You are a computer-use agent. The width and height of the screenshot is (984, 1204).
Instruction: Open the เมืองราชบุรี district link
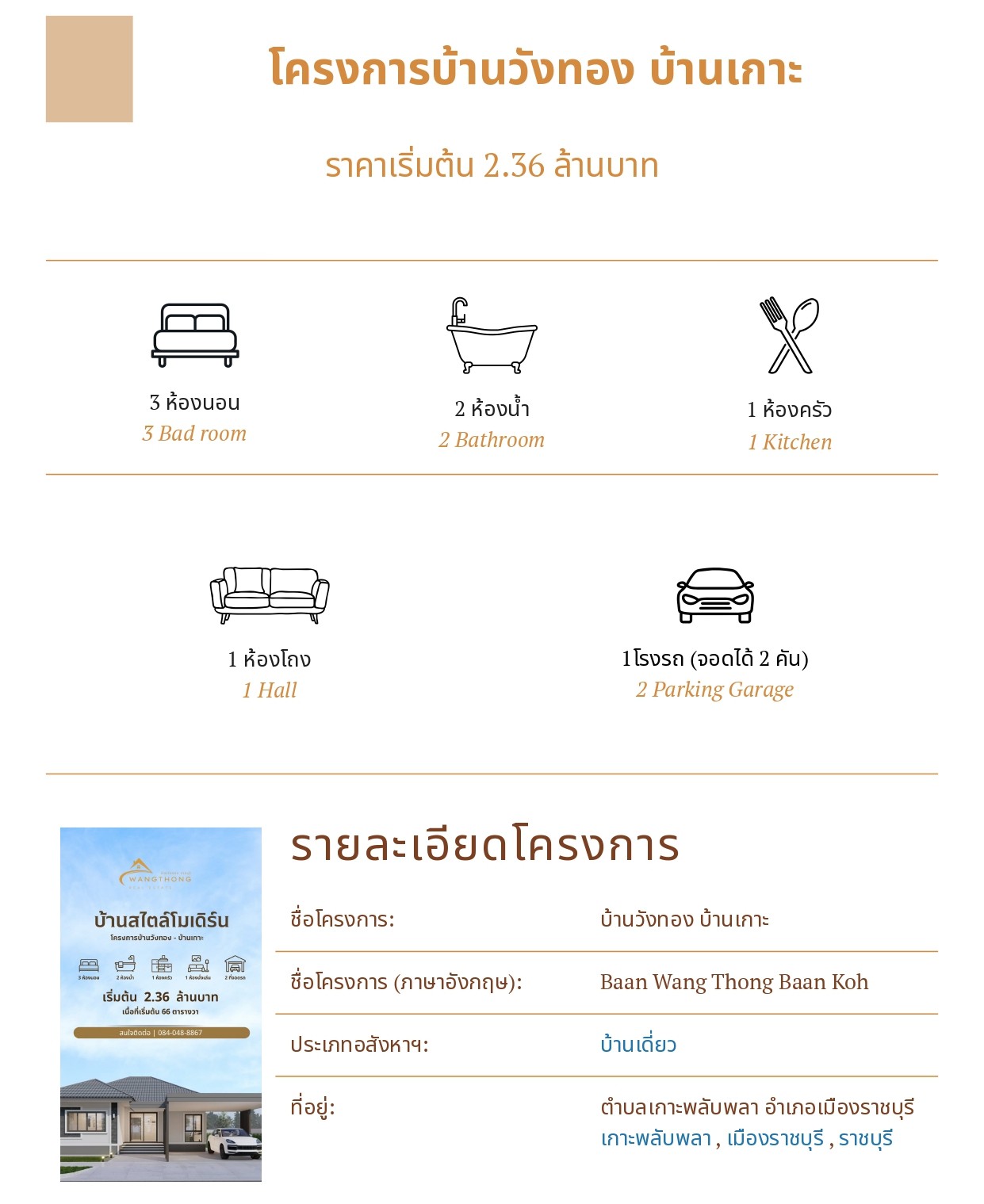click(775, 1139)
